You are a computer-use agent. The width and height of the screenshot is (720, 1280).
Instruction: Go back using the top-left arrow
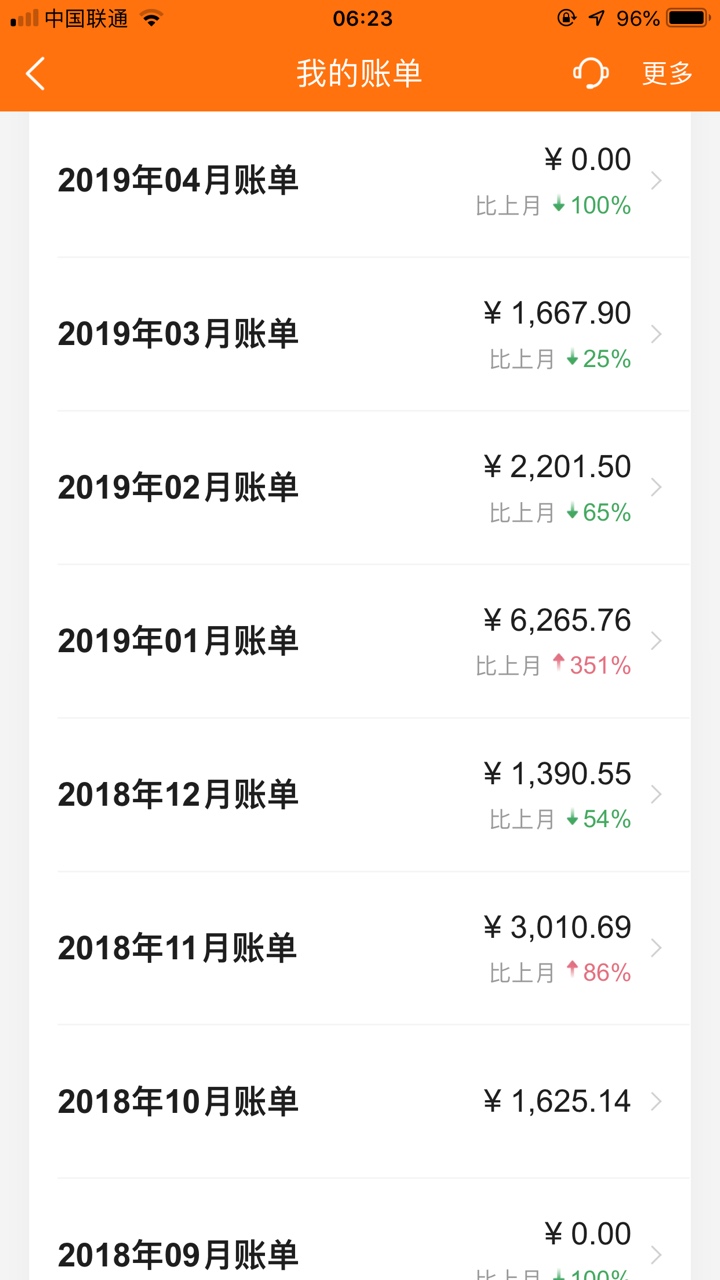[x=36, y=74]
